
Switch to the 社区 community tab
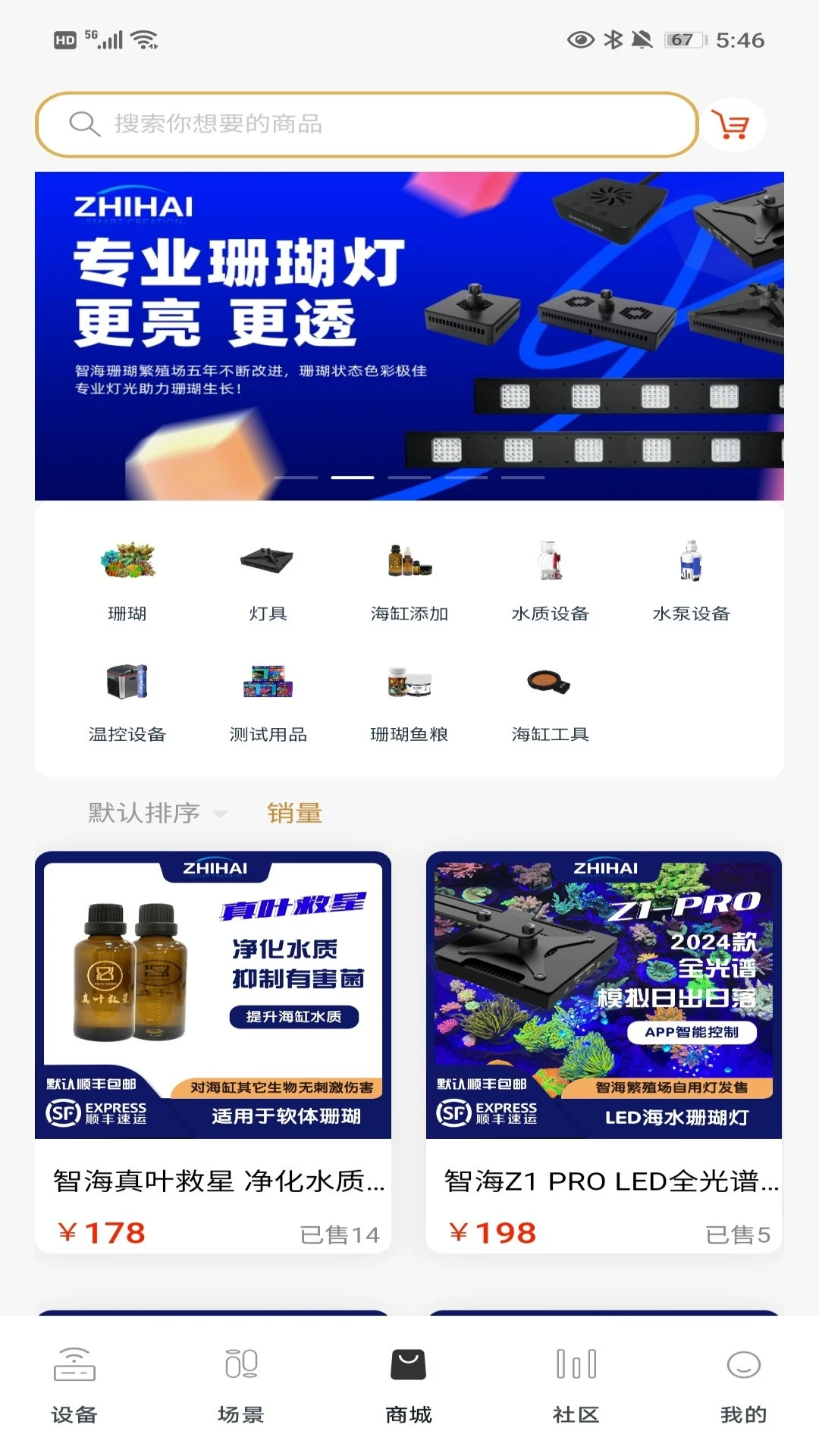click(x=576, y=1392)
